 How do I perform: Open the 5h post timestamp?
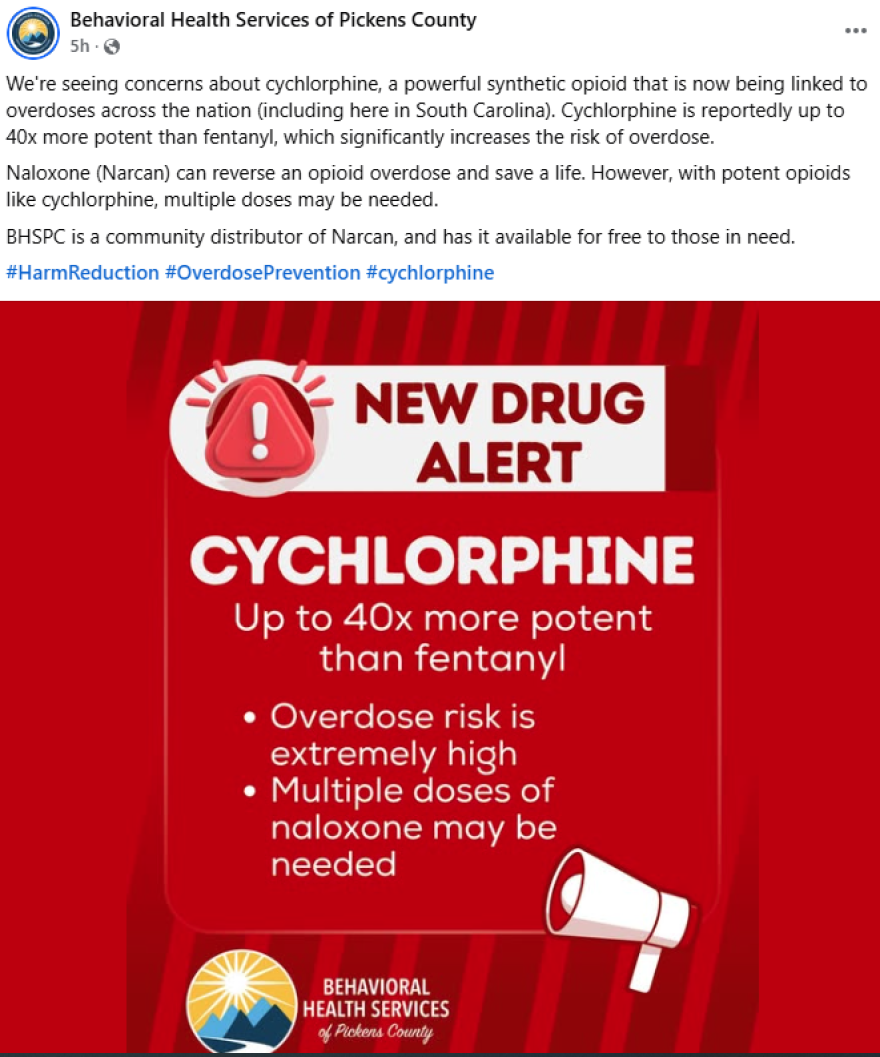(79, 46)
